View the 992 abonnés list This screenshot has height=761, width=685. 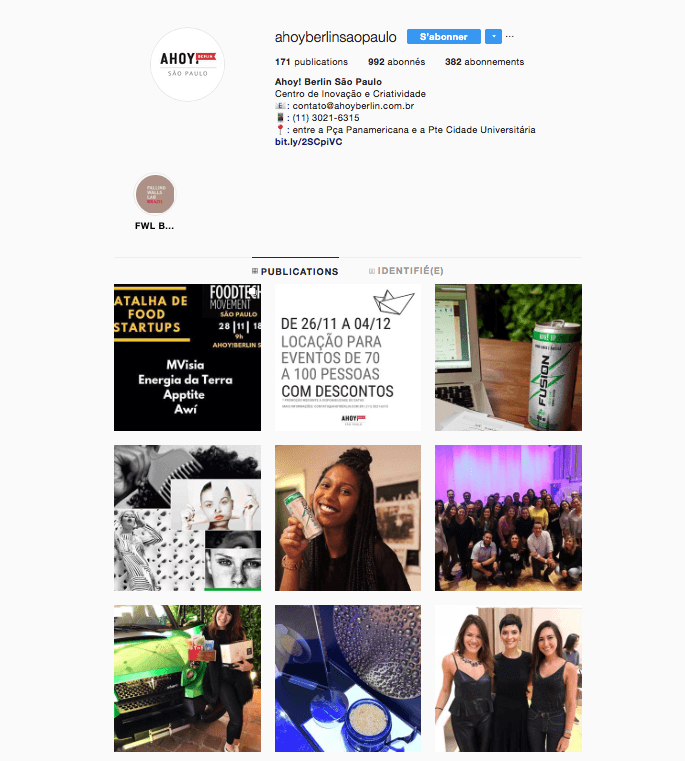(x=396, y=62)
